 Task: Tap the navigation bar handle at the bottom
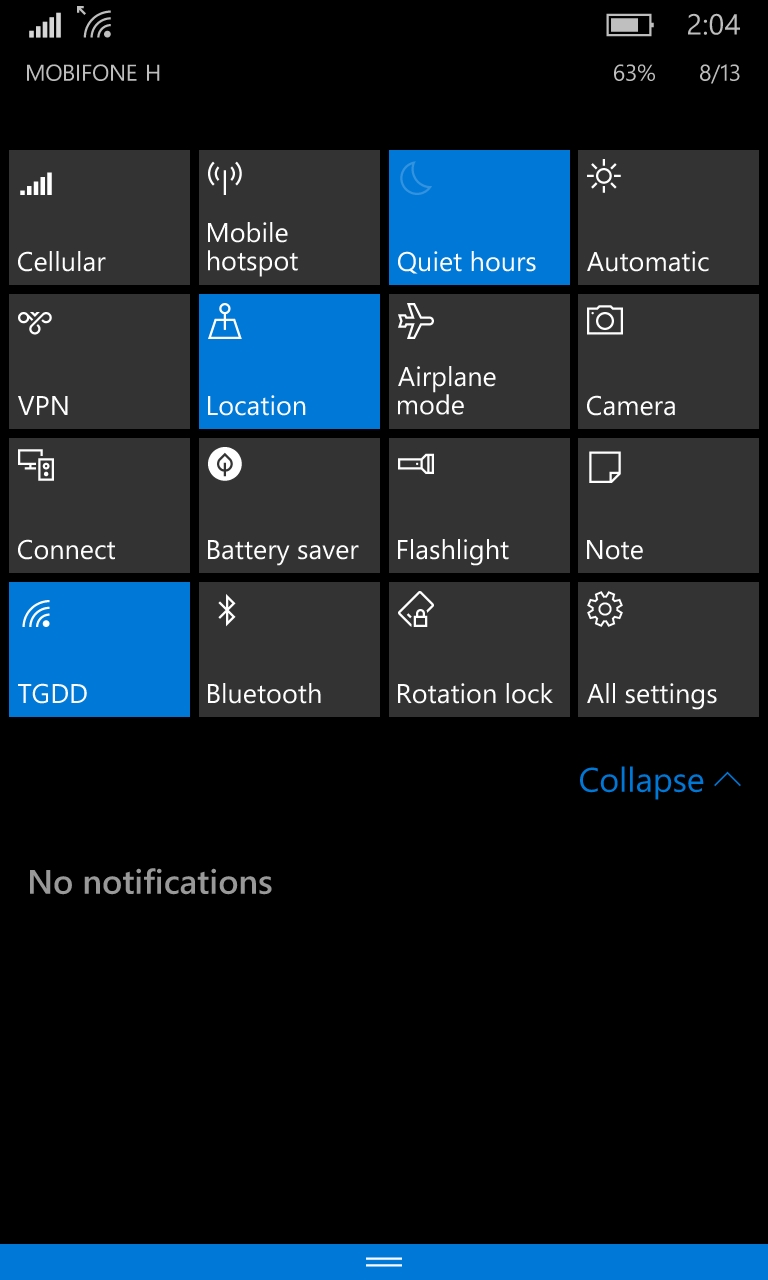[384, 1262]
